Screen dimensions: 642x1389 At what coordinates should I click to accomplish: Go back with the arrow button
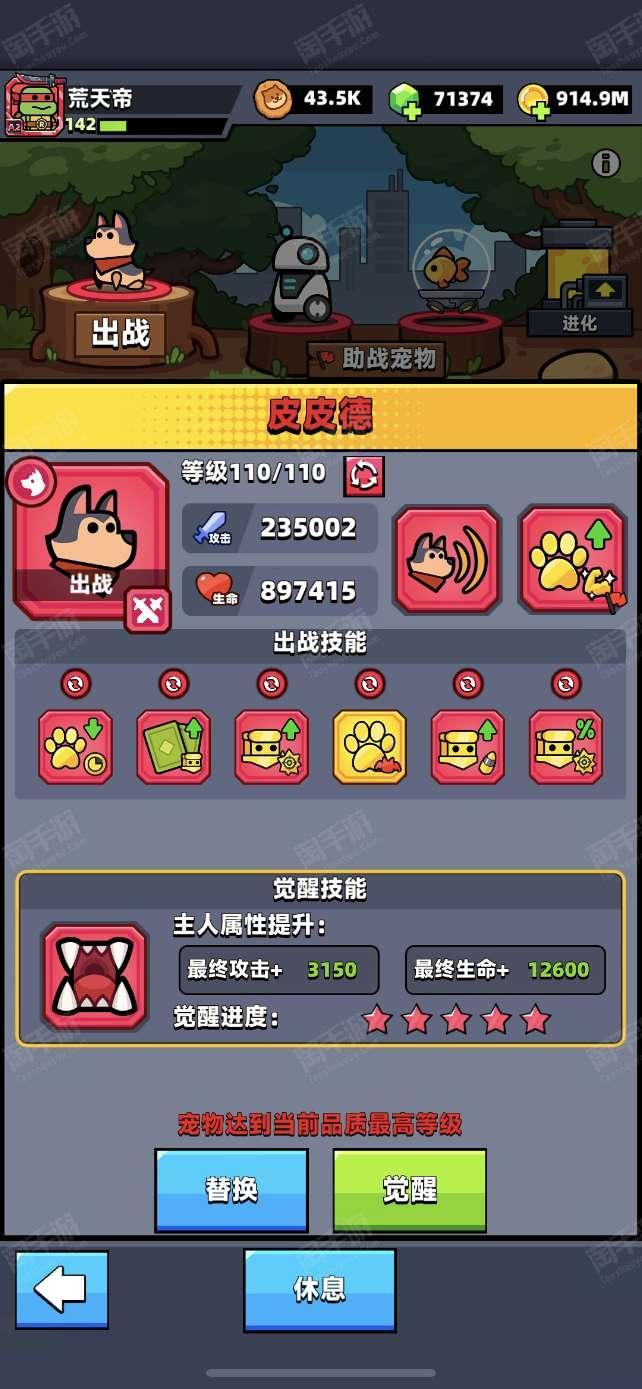click(x=62, y=1290)
